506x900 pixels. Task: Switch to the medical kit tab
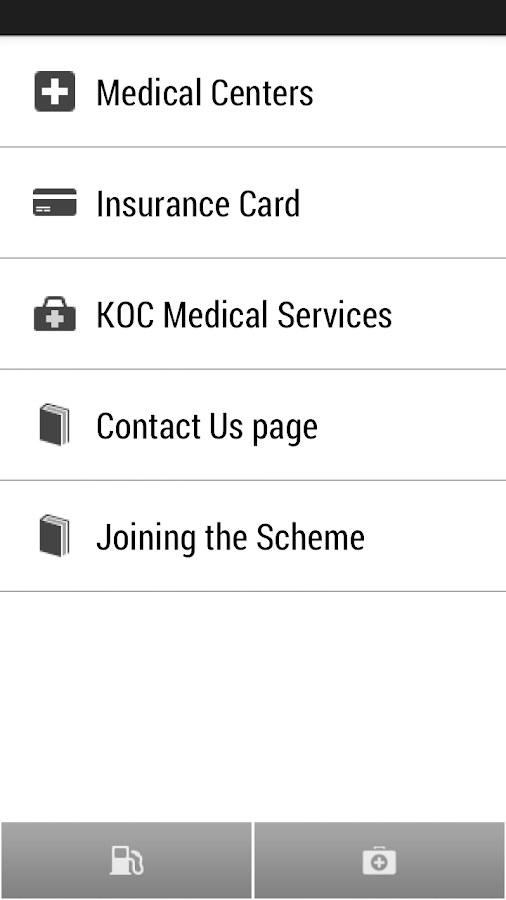(379, 860)
